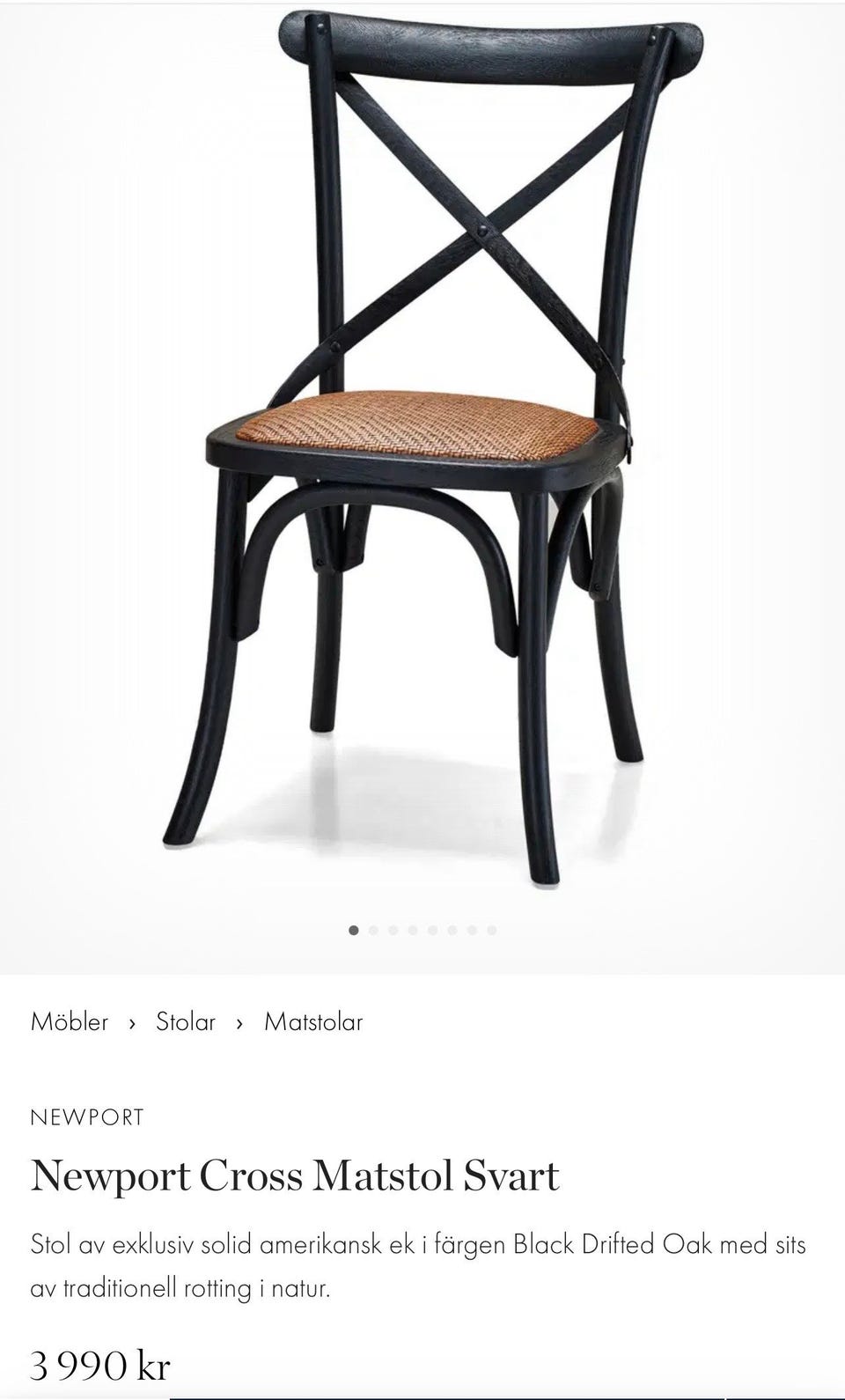The height and width of the screenshot is (1400, 845).
Task: Open the Möbler breadcrumb category
Action: tap(69, 1022)
